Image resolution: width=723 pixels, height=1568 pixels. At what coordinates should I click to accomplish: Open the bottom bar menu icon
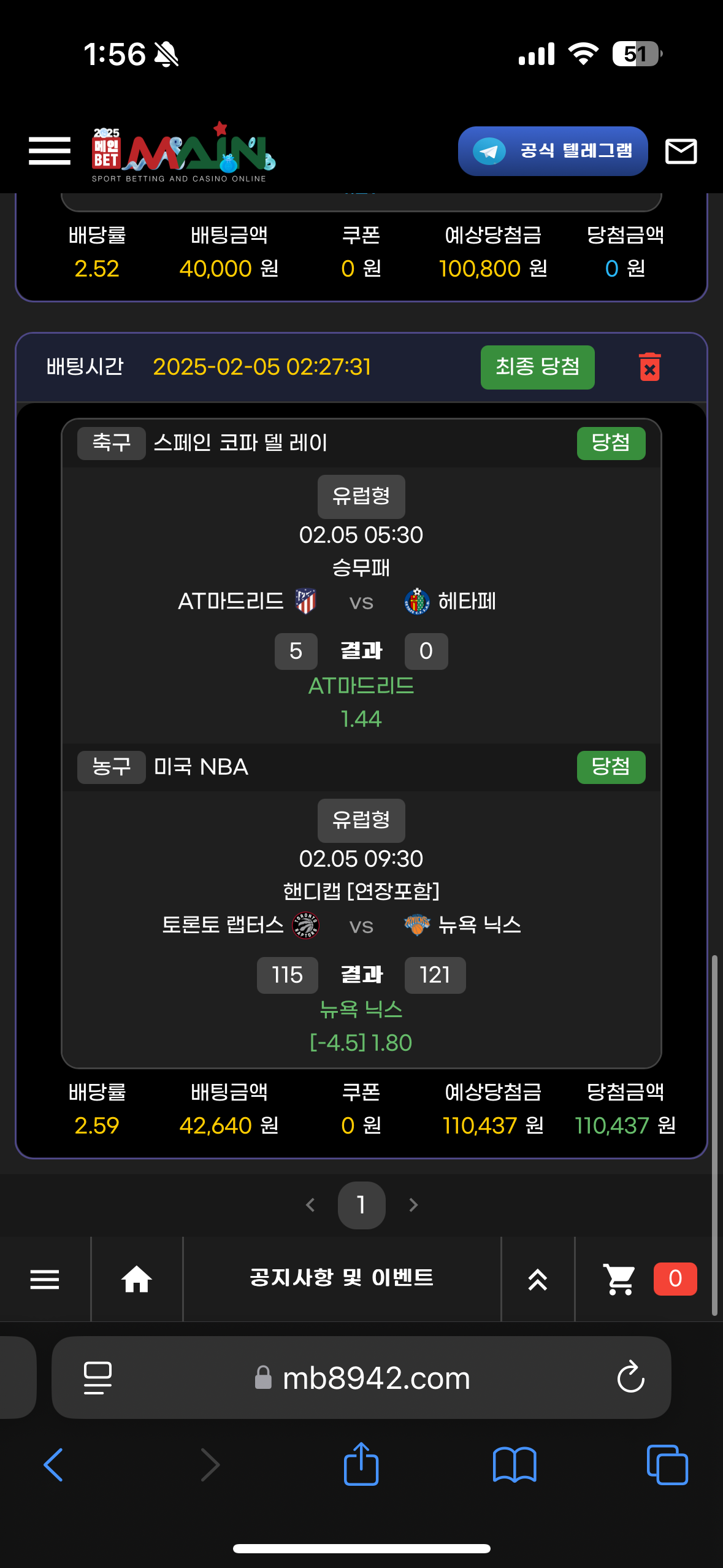click(x=45, y=1279)
